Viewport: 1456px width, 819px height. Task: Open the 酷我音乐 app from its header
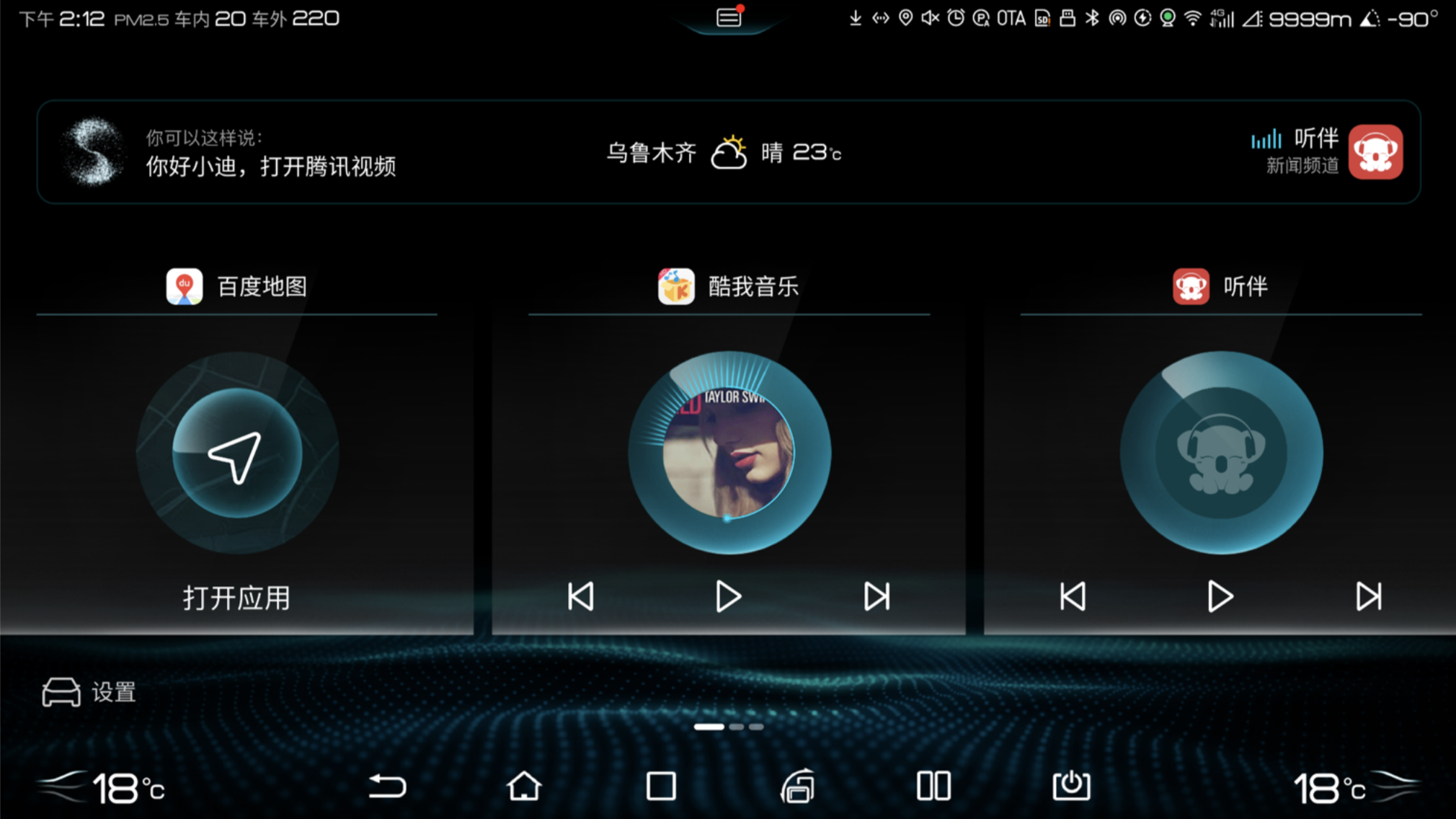(728, 286)
